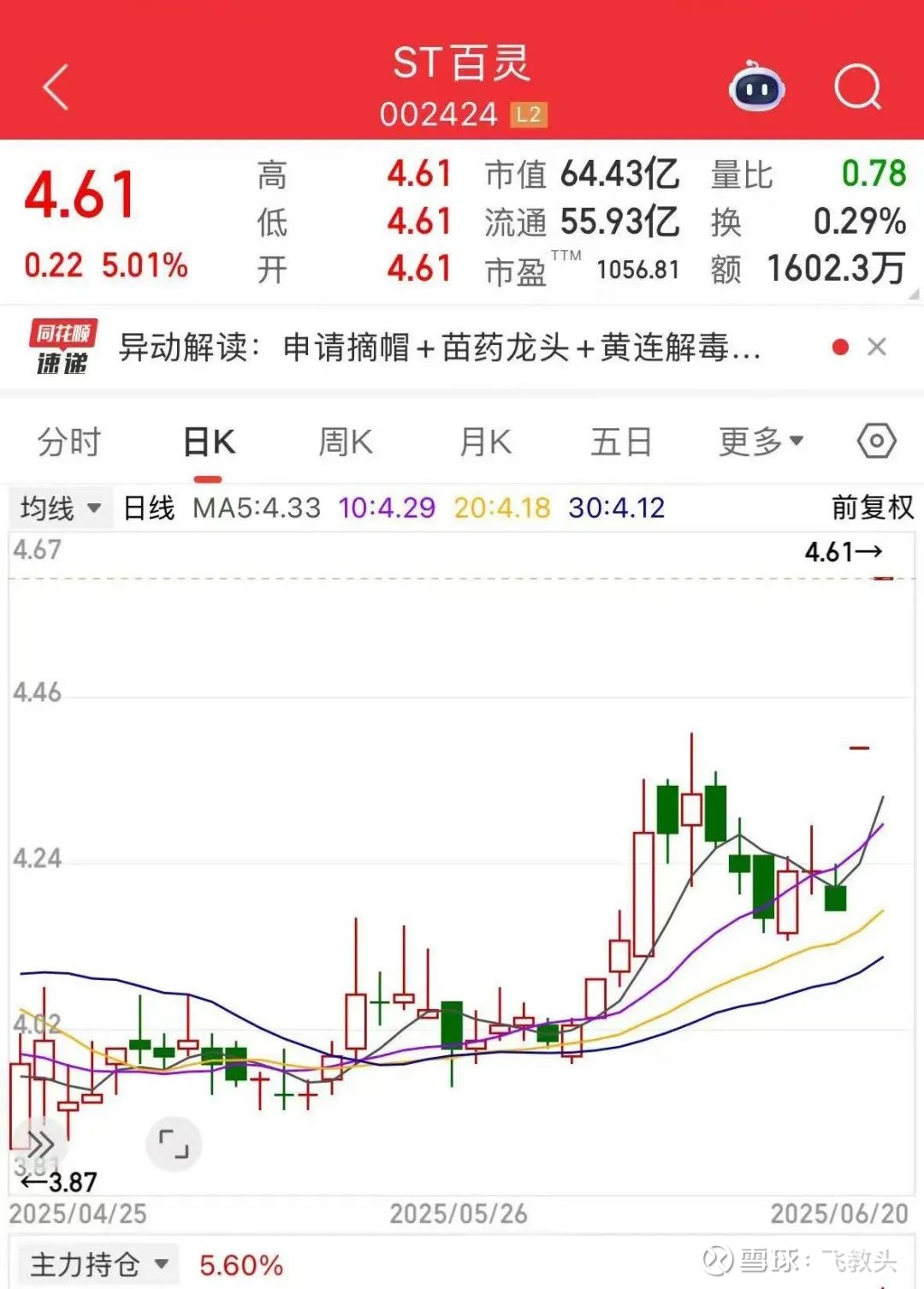Switch to the 周K tab
This screenshot has height=1289, width=924.
[x=346, y=443]
